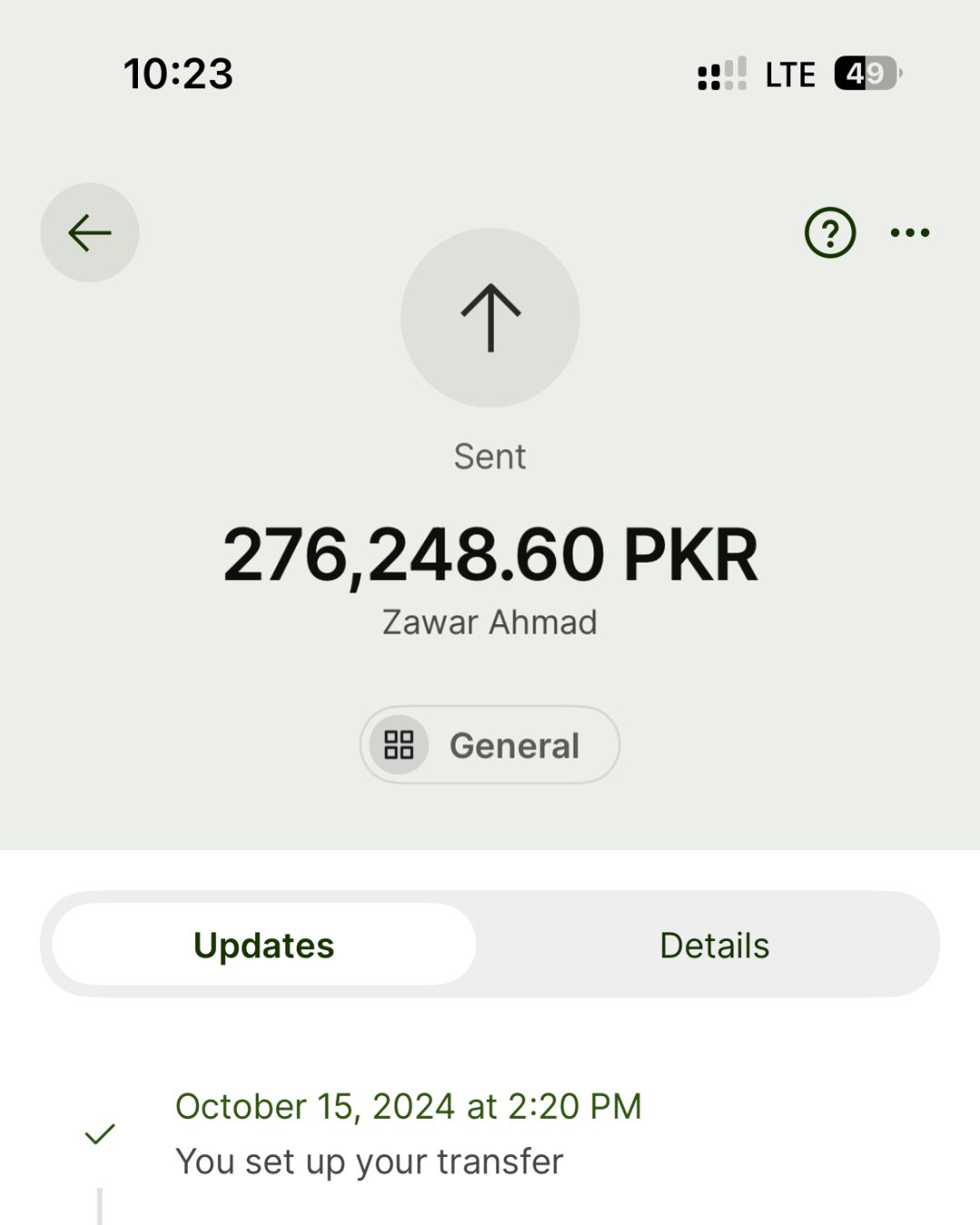Go back using the arrow button
Image resolution: width=980 pixels, height=1225 pixels.
coord(90,233)
